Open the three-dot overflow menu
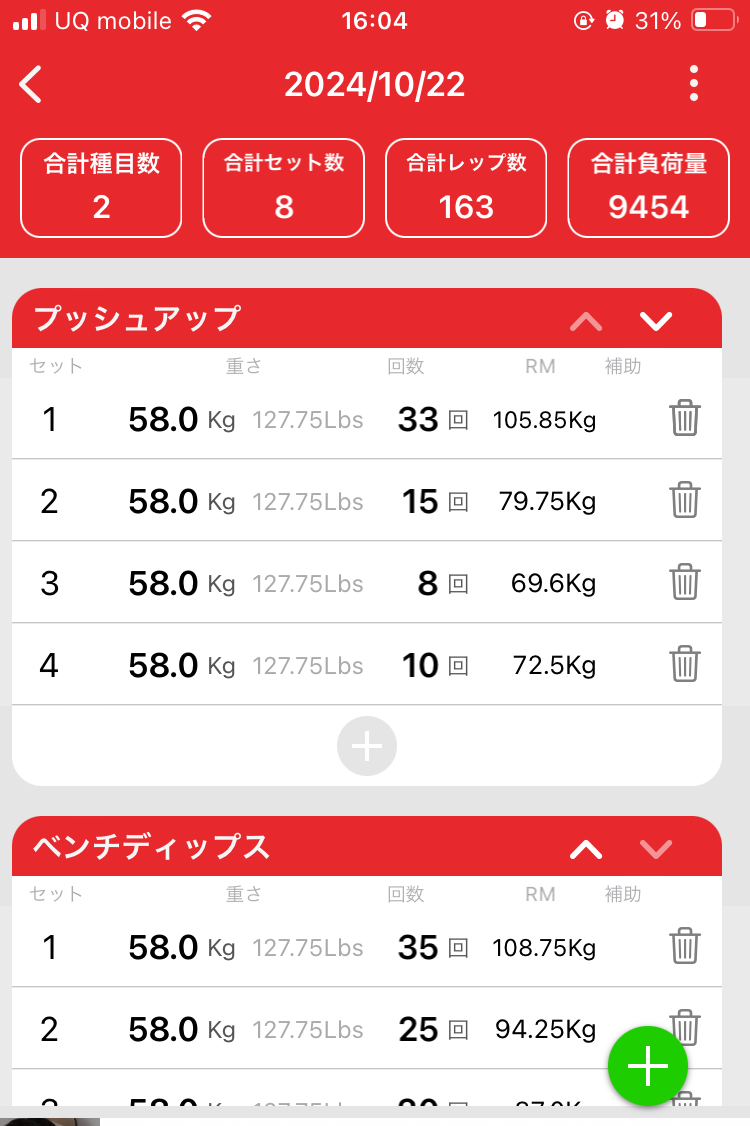The width and height of the screenshot is (750, 1126). pyautogui.click(x=694, y=85)
